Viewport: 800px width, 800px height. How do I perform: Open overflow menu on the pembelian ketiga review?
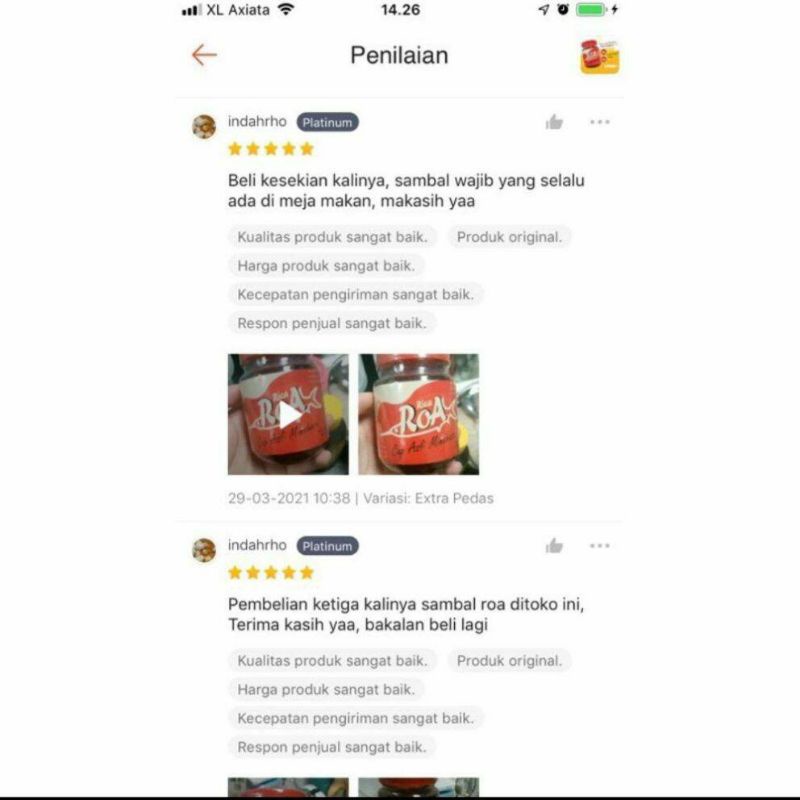[x=599, y=546]
